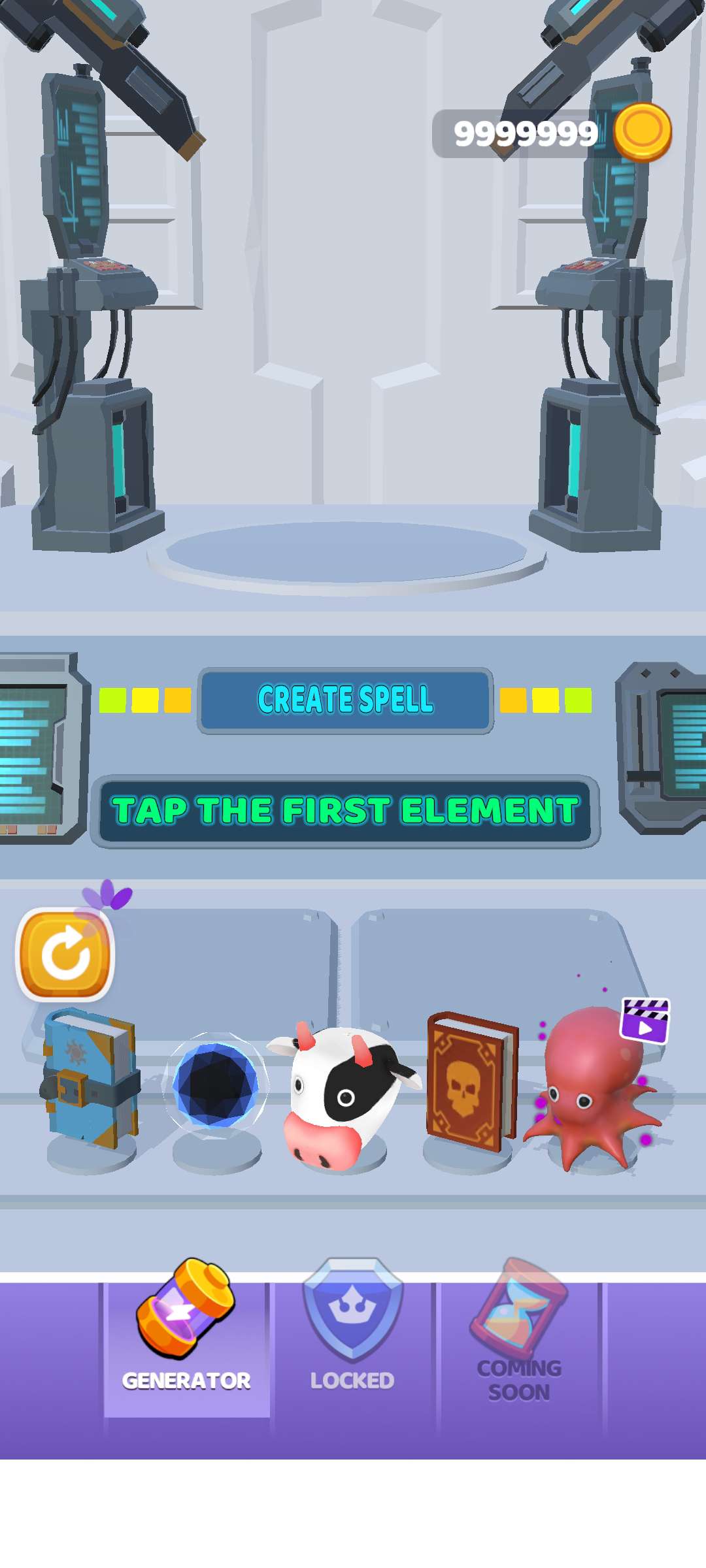This screenshot has width=706, height=1568.
Task: Tap the orange refresh elements button
Action: (x=65, y=955)
